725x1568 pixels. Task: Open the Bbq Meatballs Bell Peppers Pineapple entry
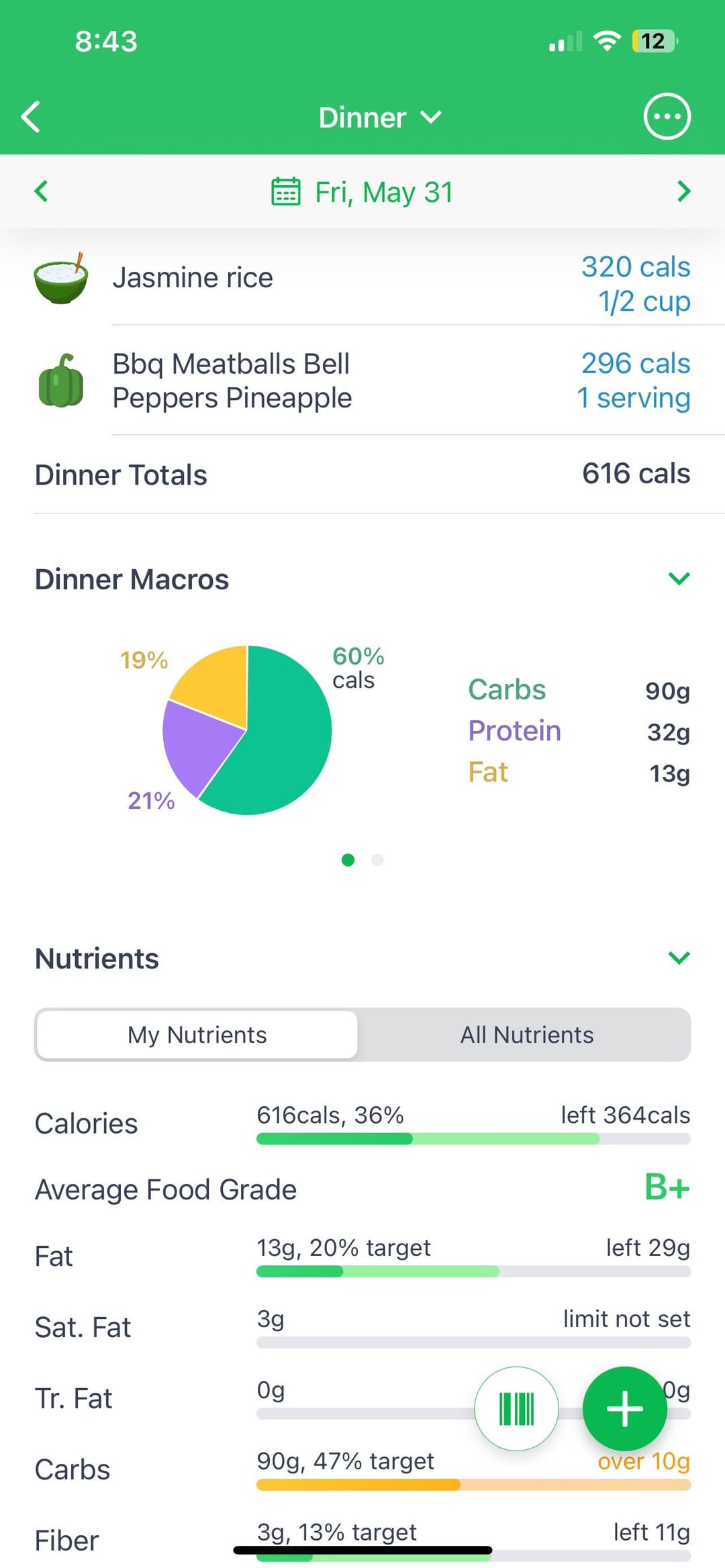(x=362, y=381)
